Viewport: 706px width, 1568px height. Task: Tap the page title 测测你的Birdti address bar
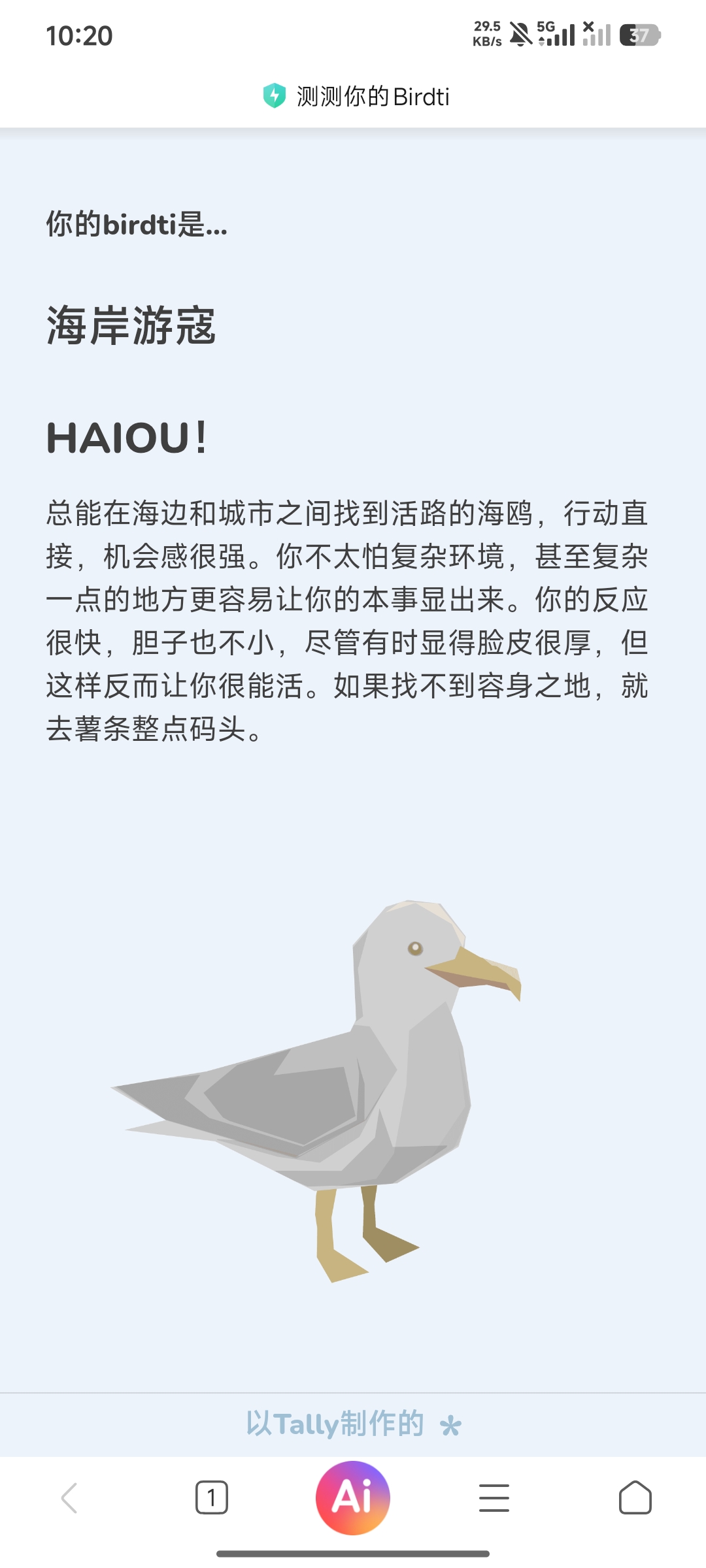pyautogui.click(x=373, y=97)
